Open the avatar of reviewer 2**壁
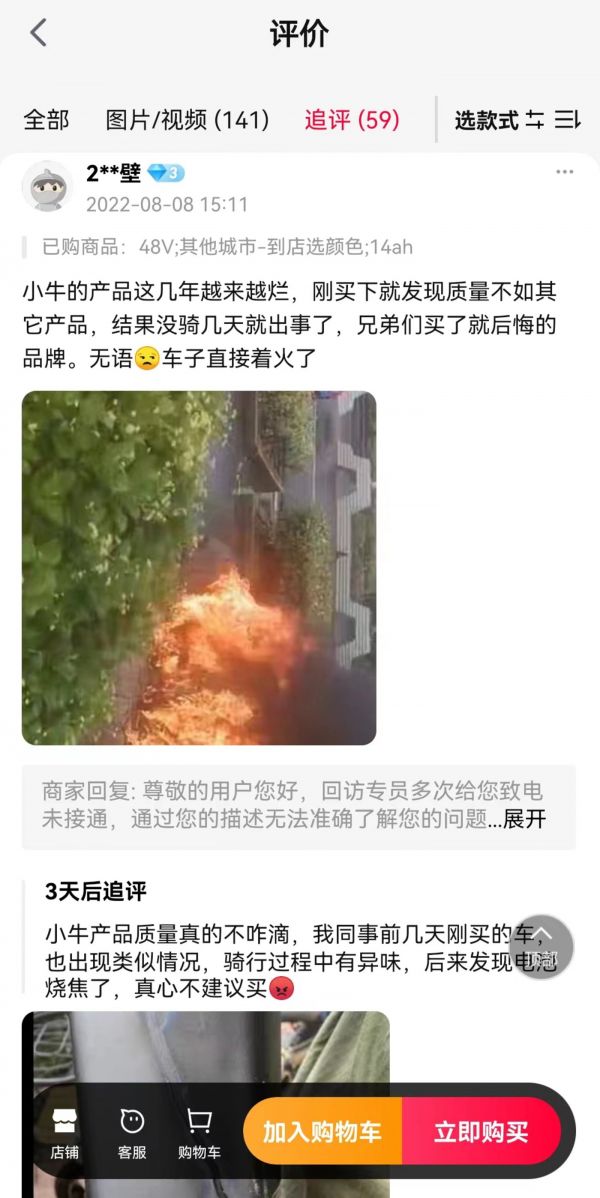Viewport: 600px width, 1198px height. [x=47, y=186]
